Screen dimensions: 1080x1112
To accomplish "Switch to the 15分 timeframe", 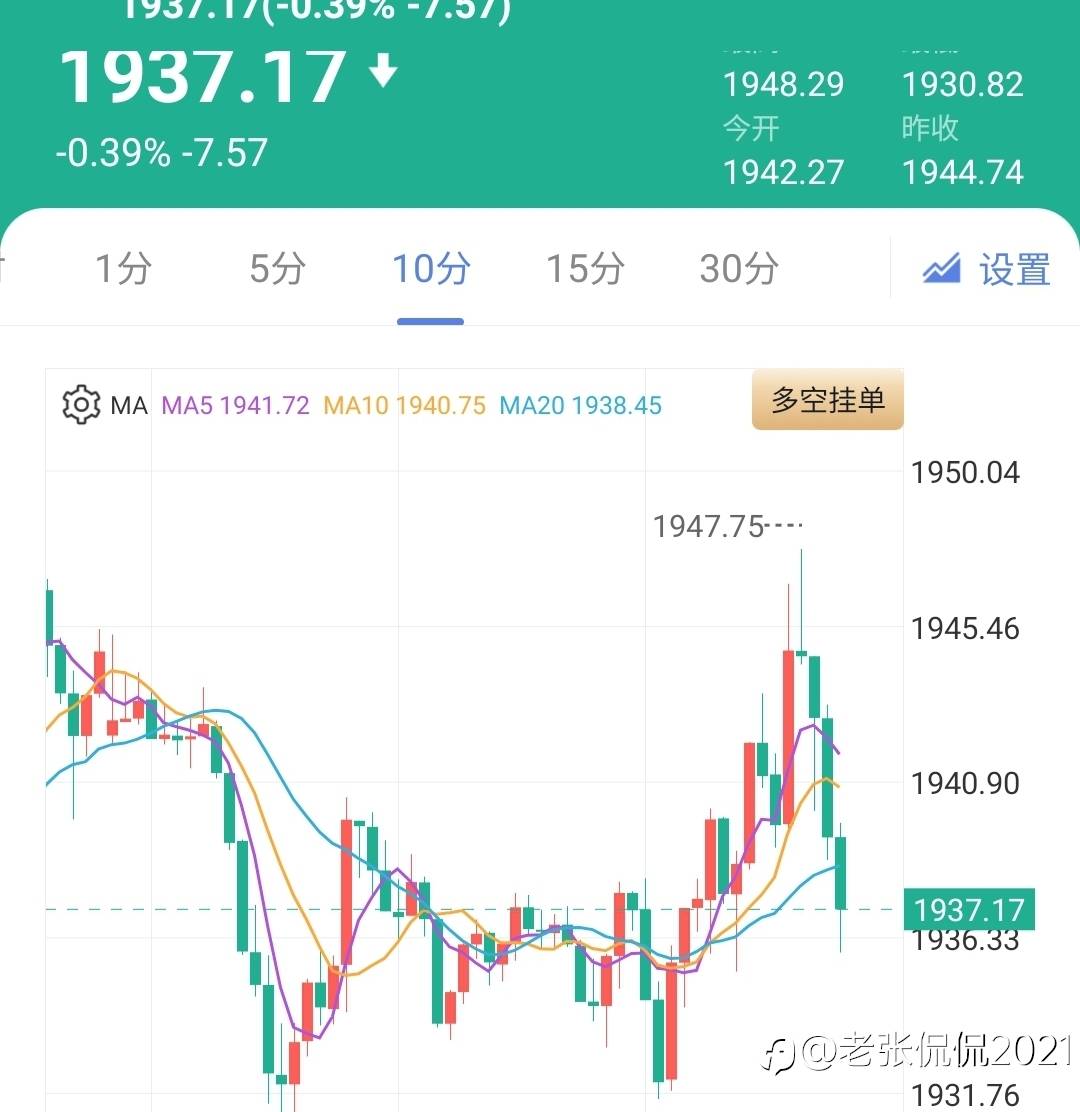I will pos(584,268).
